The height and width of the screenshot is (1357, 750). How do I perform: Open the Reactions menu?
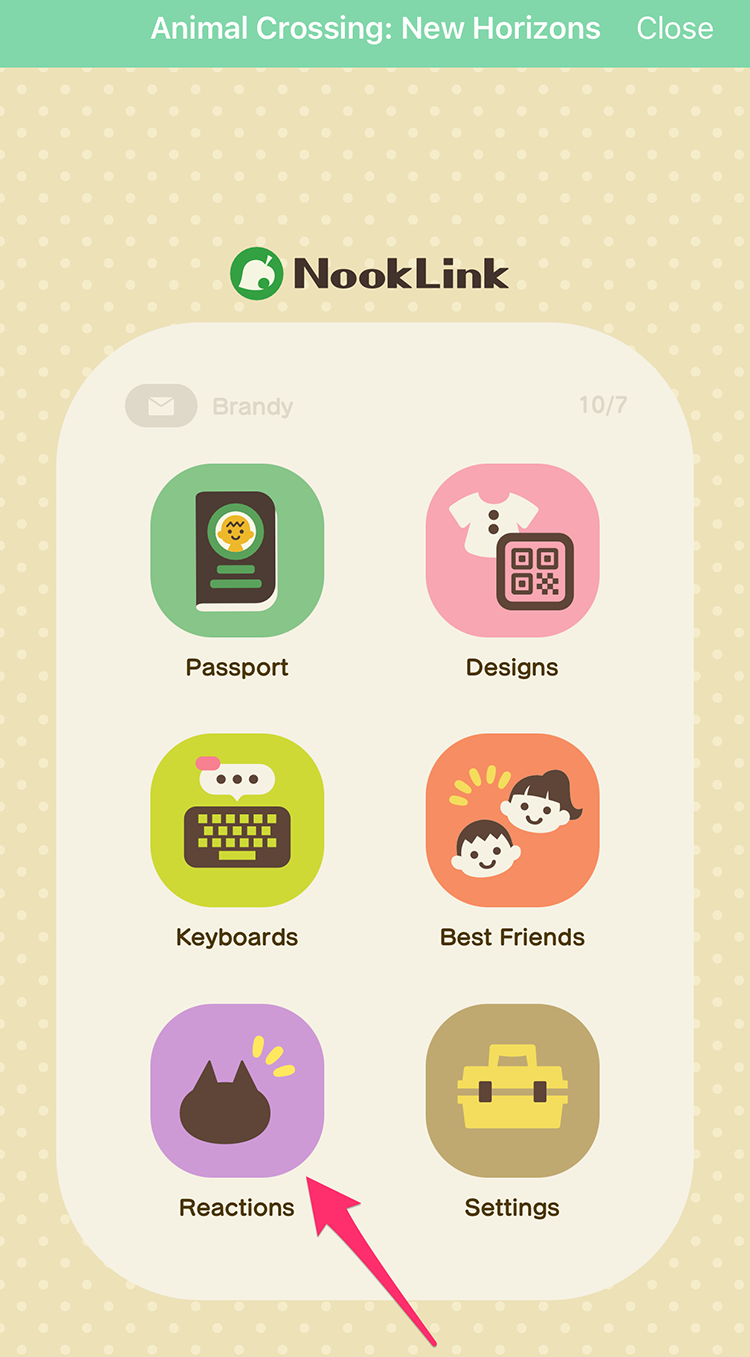point(237,1090)
